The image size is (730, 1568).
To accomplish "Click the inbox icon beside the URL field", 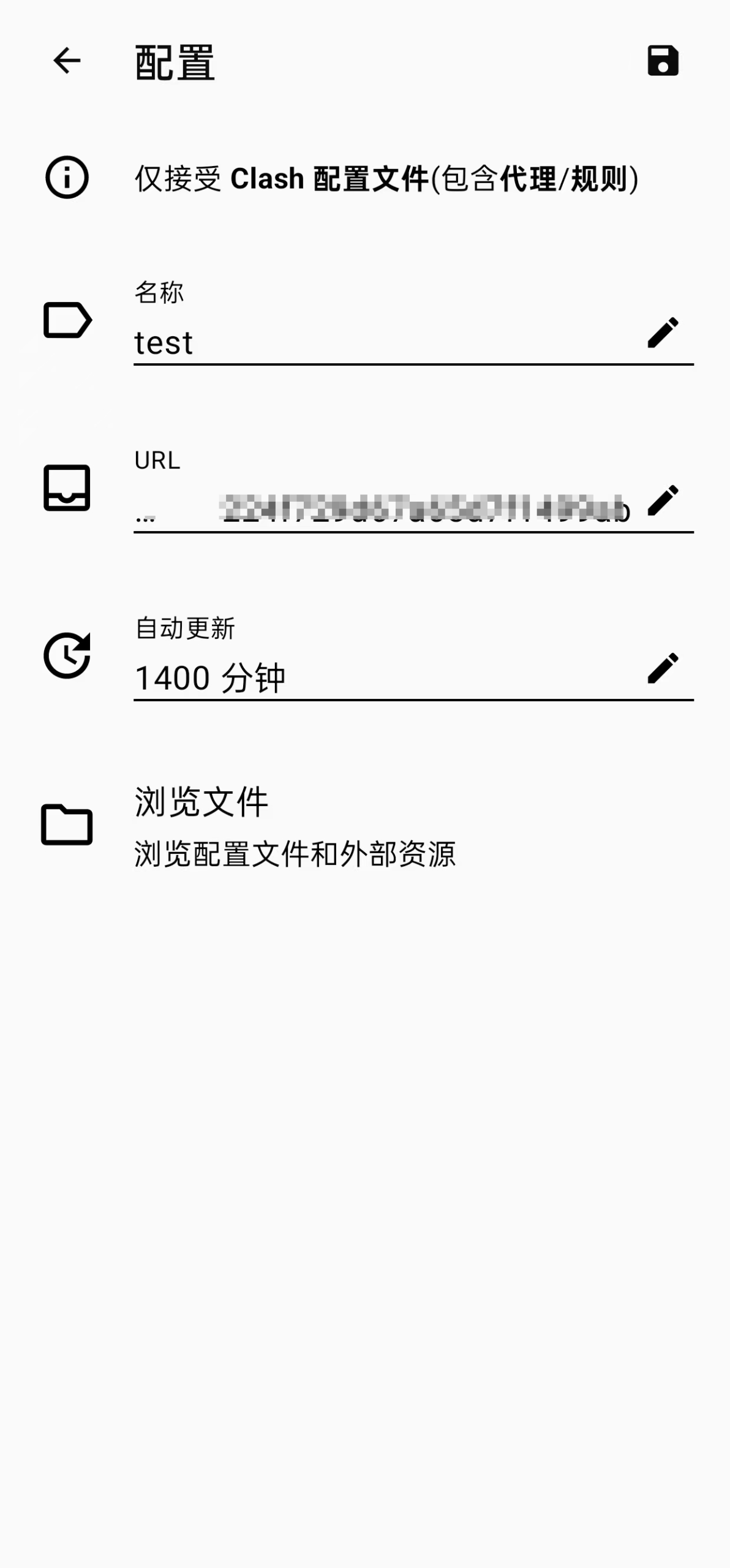I will [x=66, y=487].
